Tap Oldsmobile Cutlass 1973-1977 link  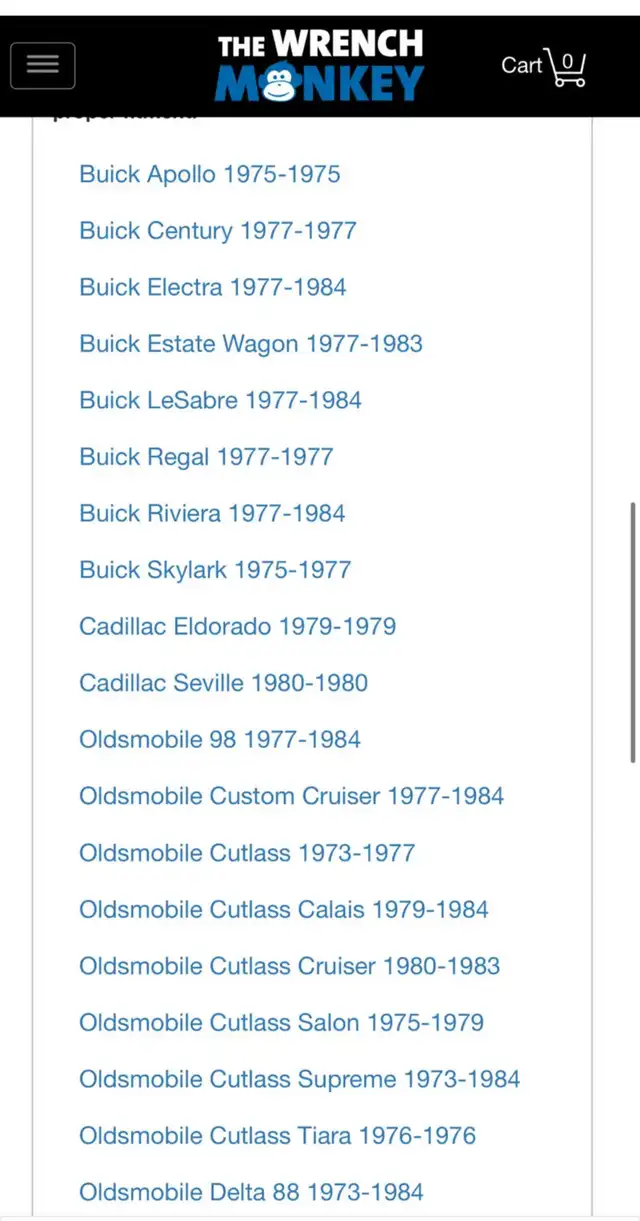click(x=247, y=853)
